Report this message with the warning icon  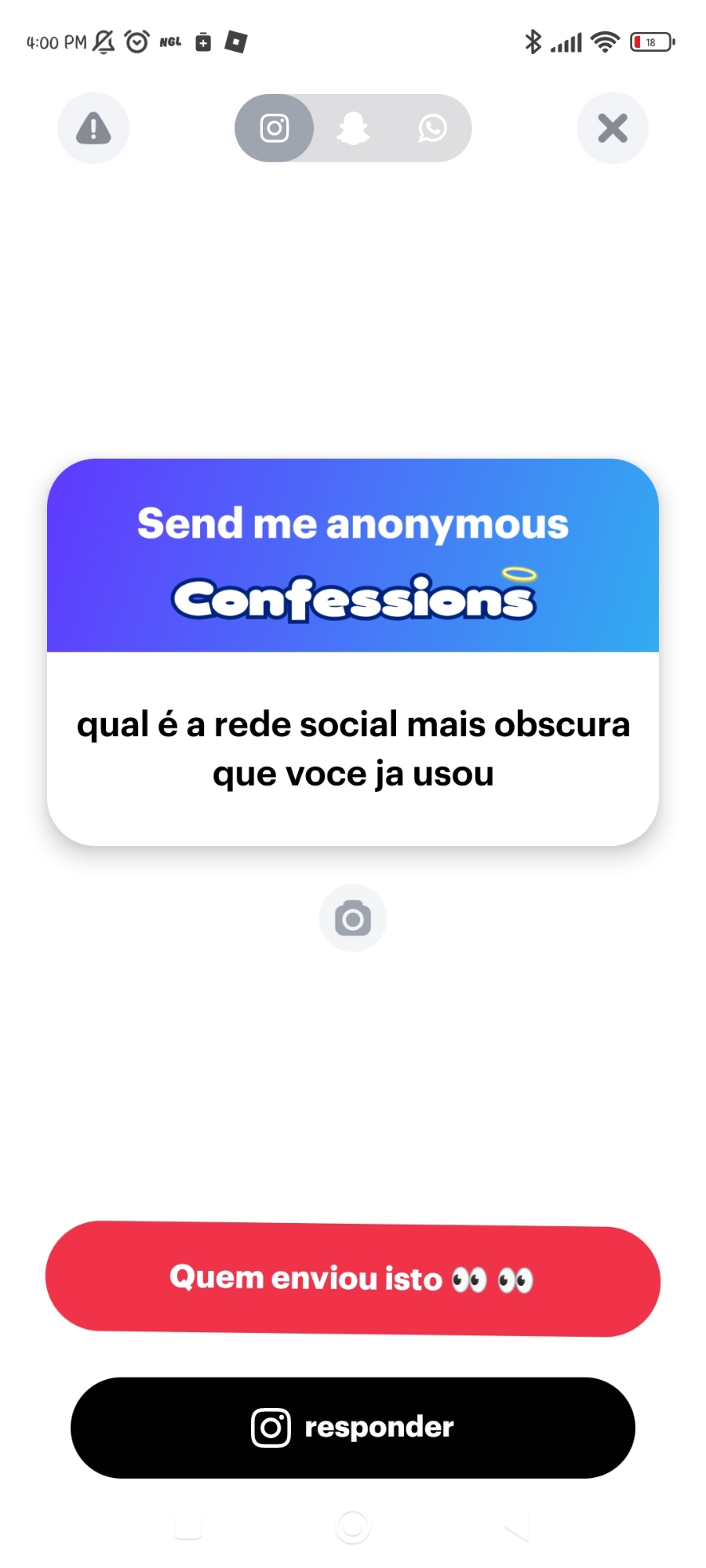93,128
